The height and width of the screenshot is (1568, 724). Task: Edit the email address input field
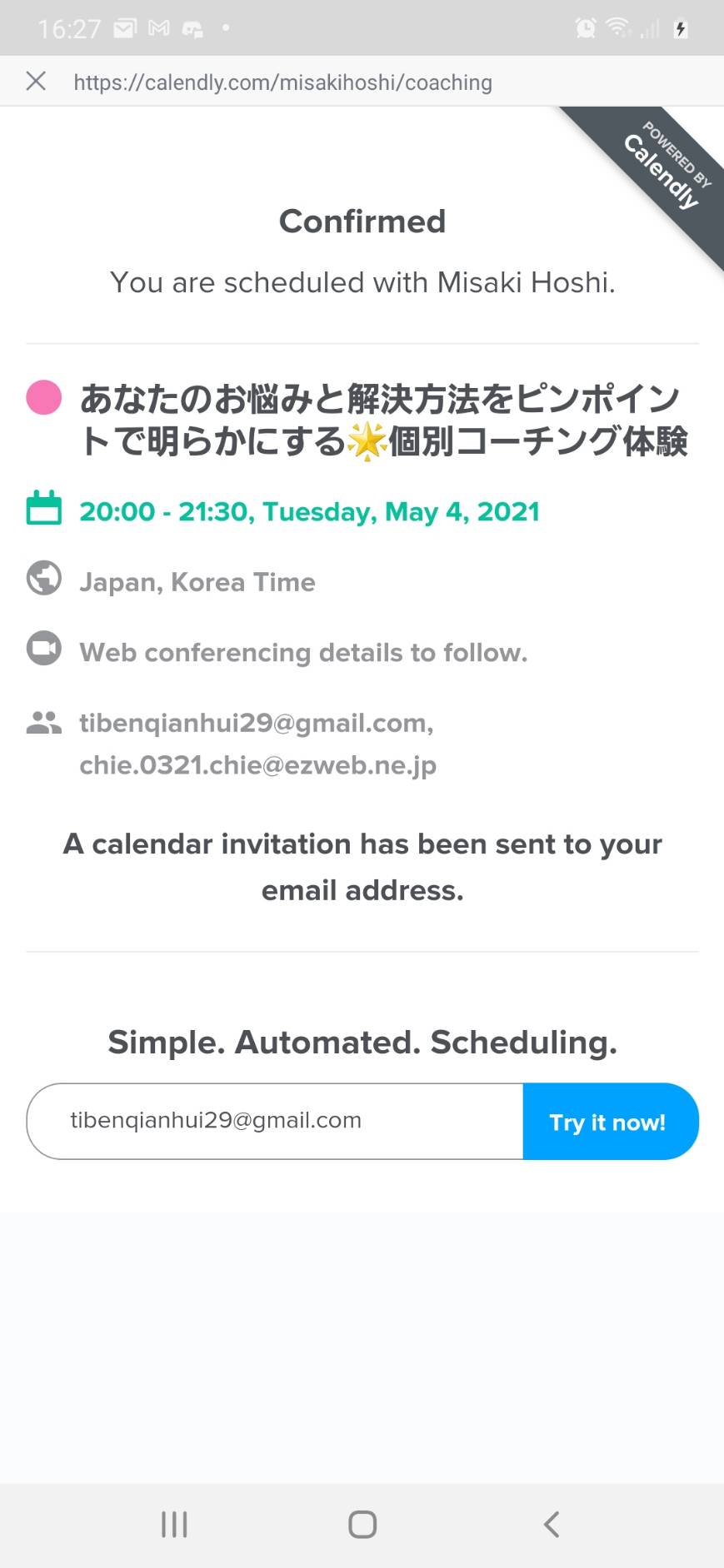point(275,1121)
